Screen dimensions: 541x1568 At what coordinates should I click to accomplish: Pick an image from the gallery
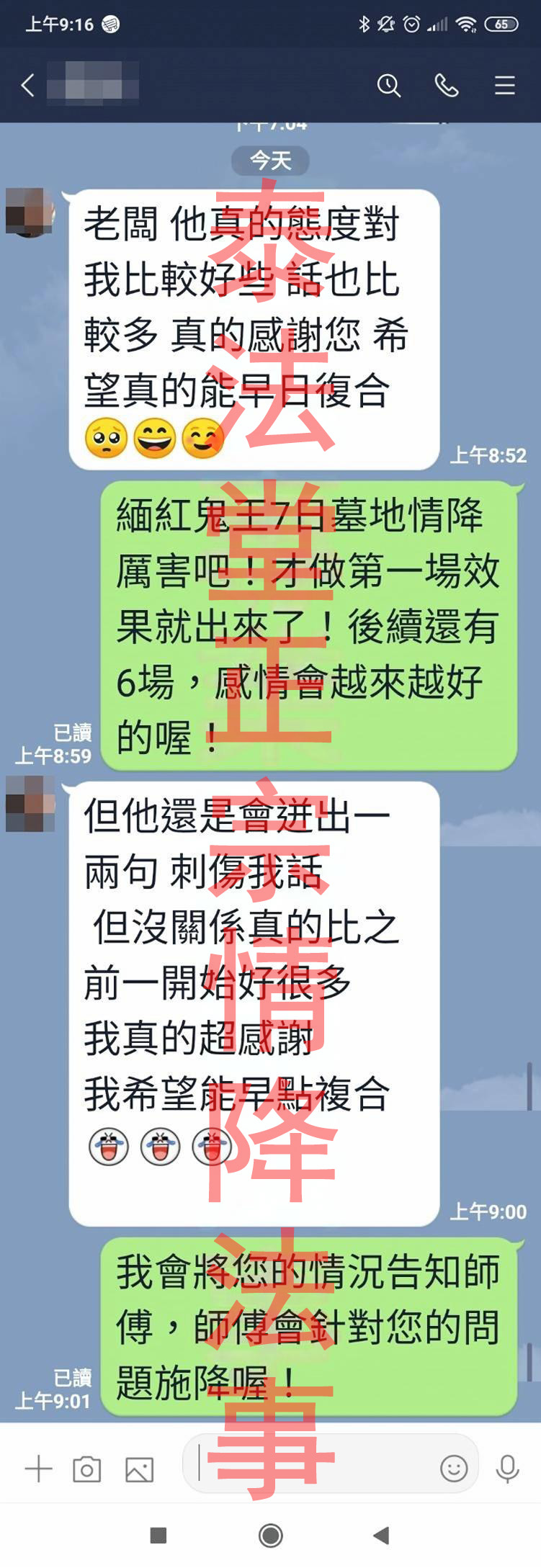[139, 1469]
